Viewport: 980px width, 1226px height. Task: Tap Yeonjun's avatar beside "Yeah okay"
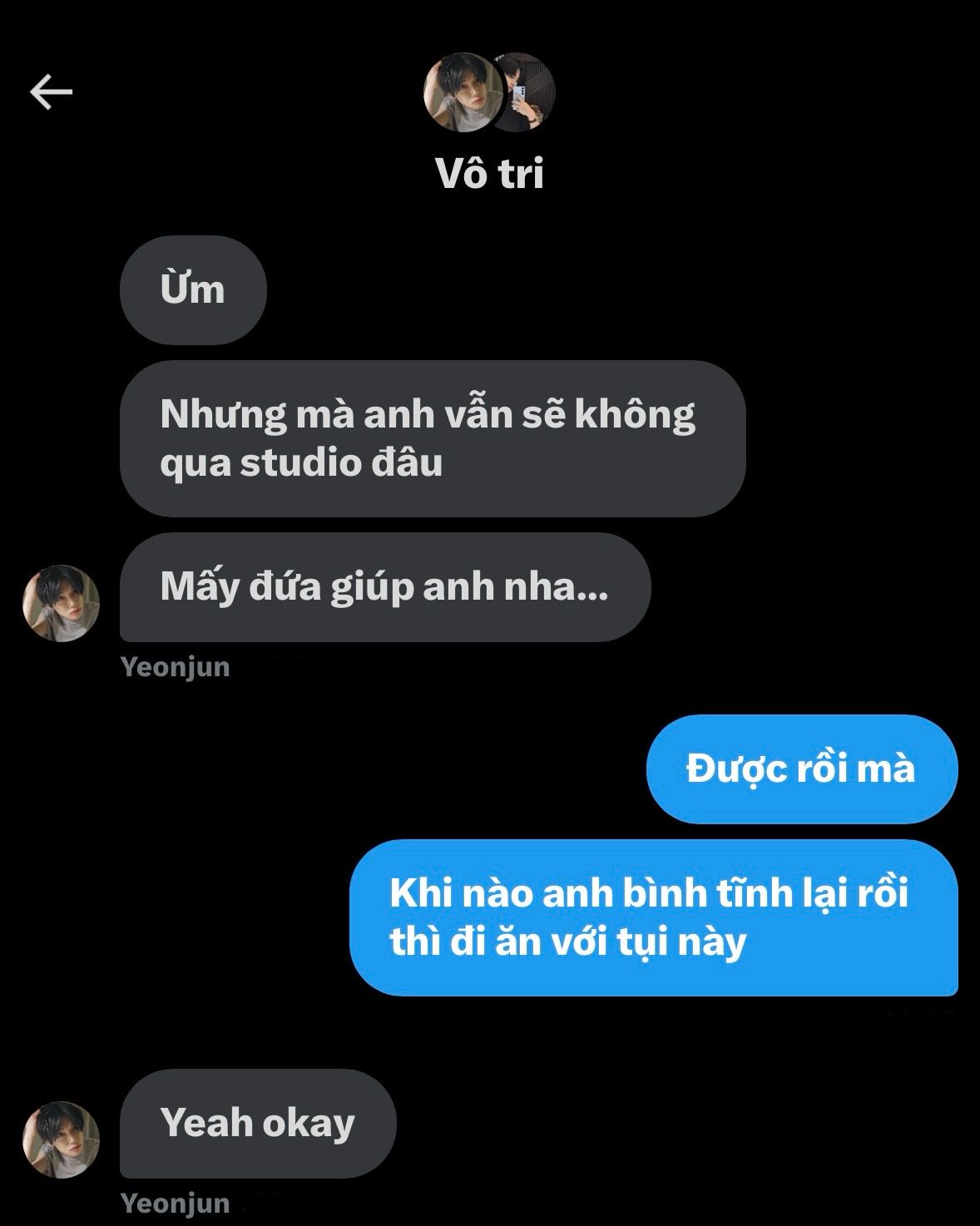pyautogui.click(x=61, y=1139)
